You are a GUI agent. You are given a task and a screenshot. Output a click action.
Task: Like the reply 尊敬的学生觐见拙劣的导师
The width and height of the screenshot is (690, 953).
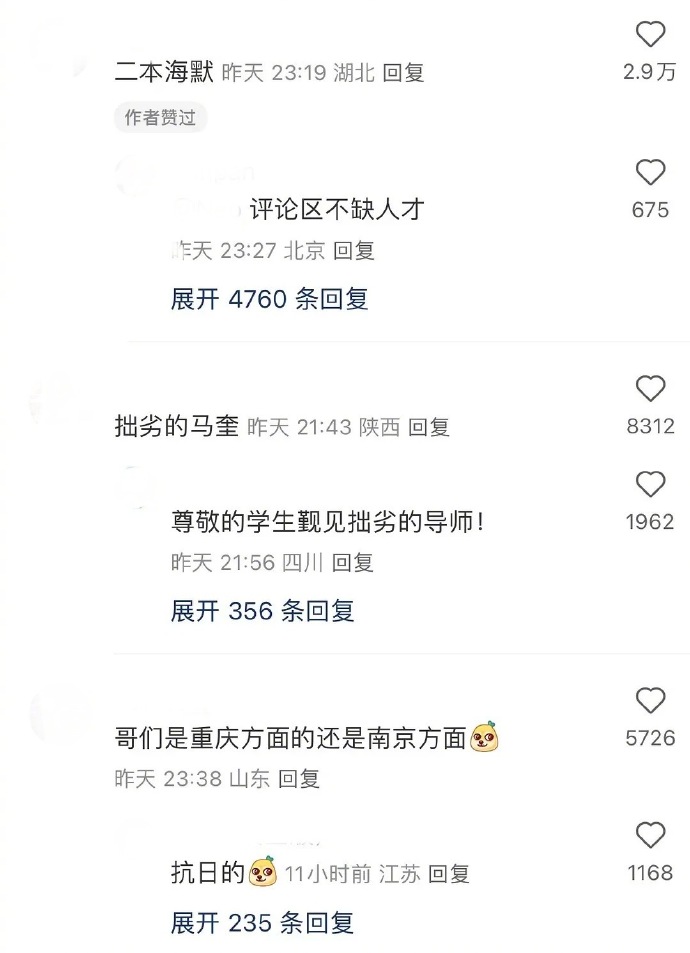click(x=650, y=485)
